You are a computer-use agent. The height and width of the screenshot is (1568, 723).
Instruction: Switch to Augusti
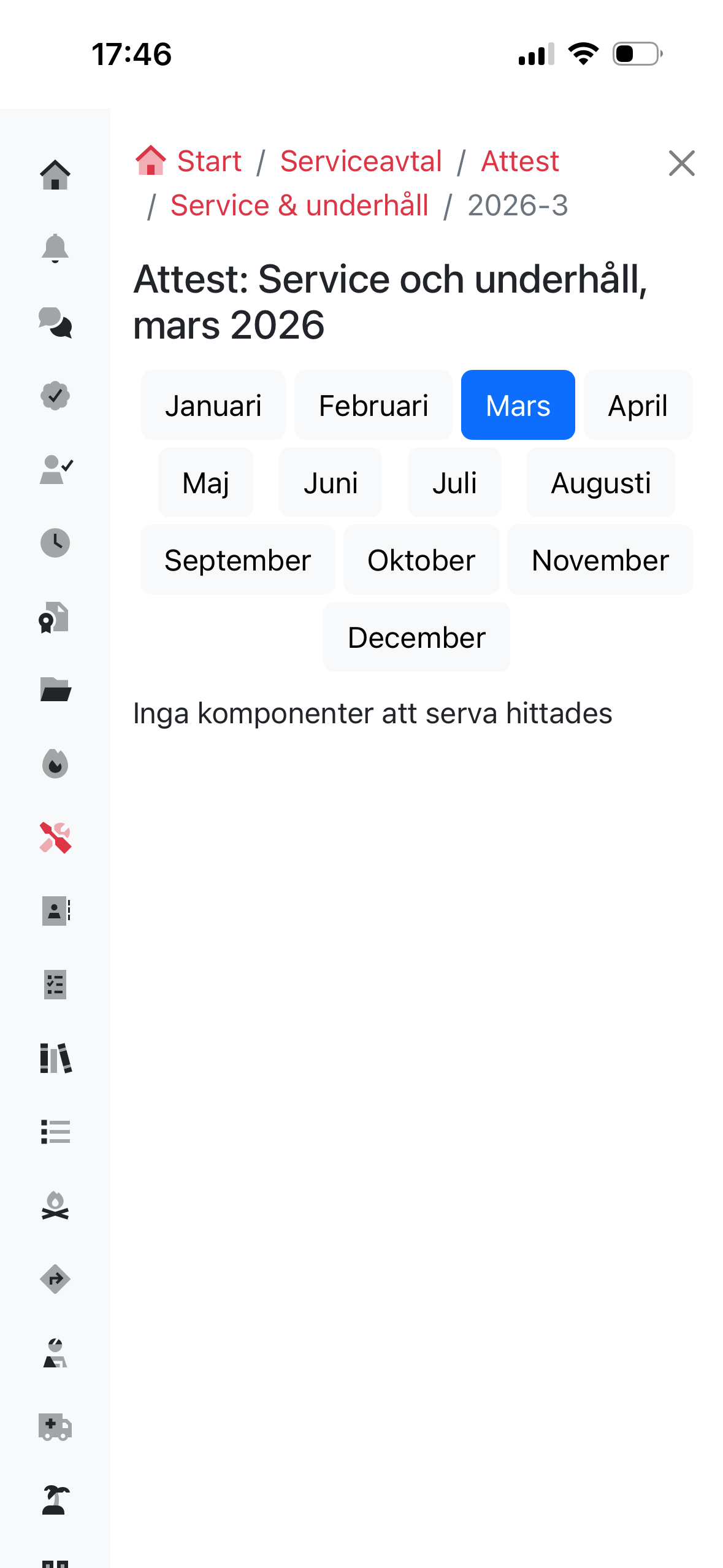[600, 483]
